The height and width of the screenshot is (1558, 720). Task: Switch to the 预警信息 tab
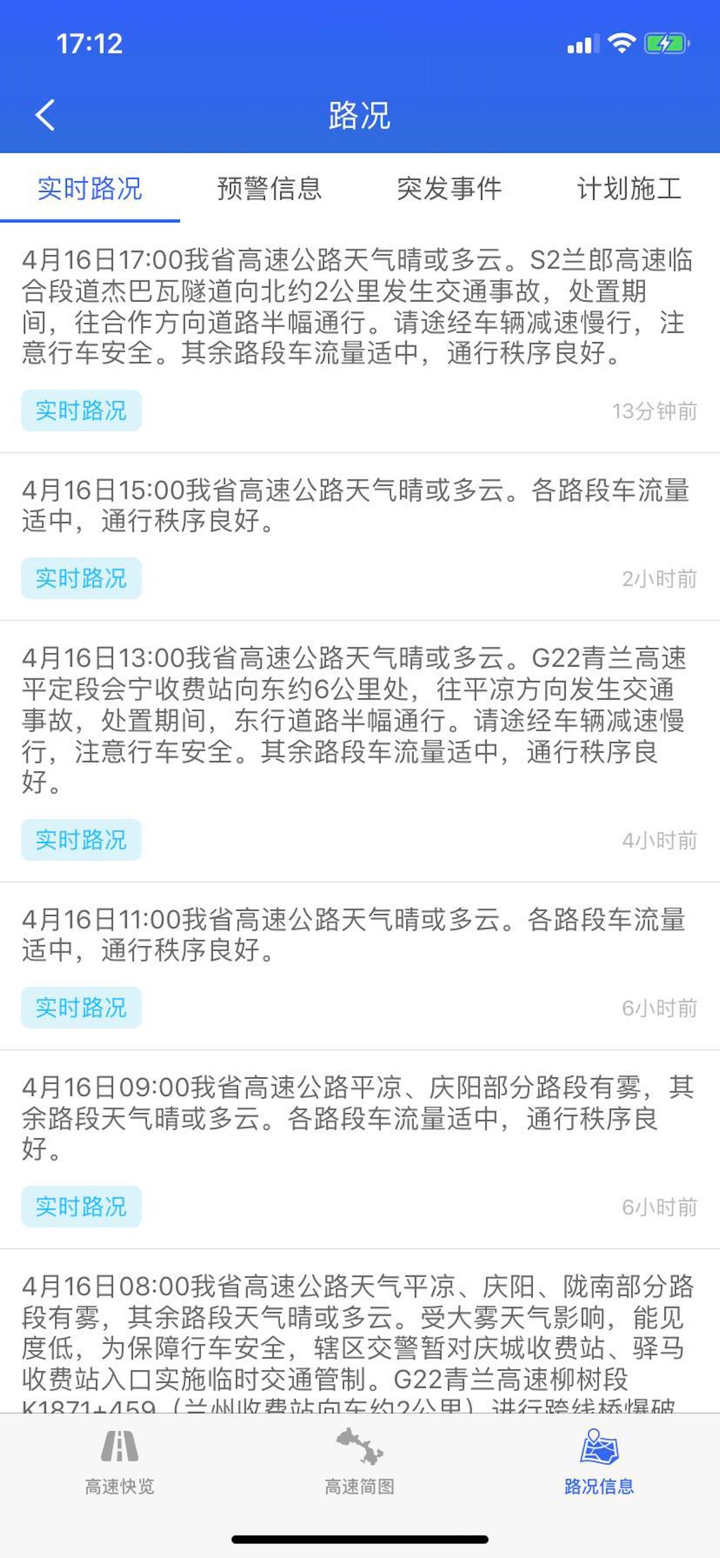pyautogui.click(x=268, y=190)
